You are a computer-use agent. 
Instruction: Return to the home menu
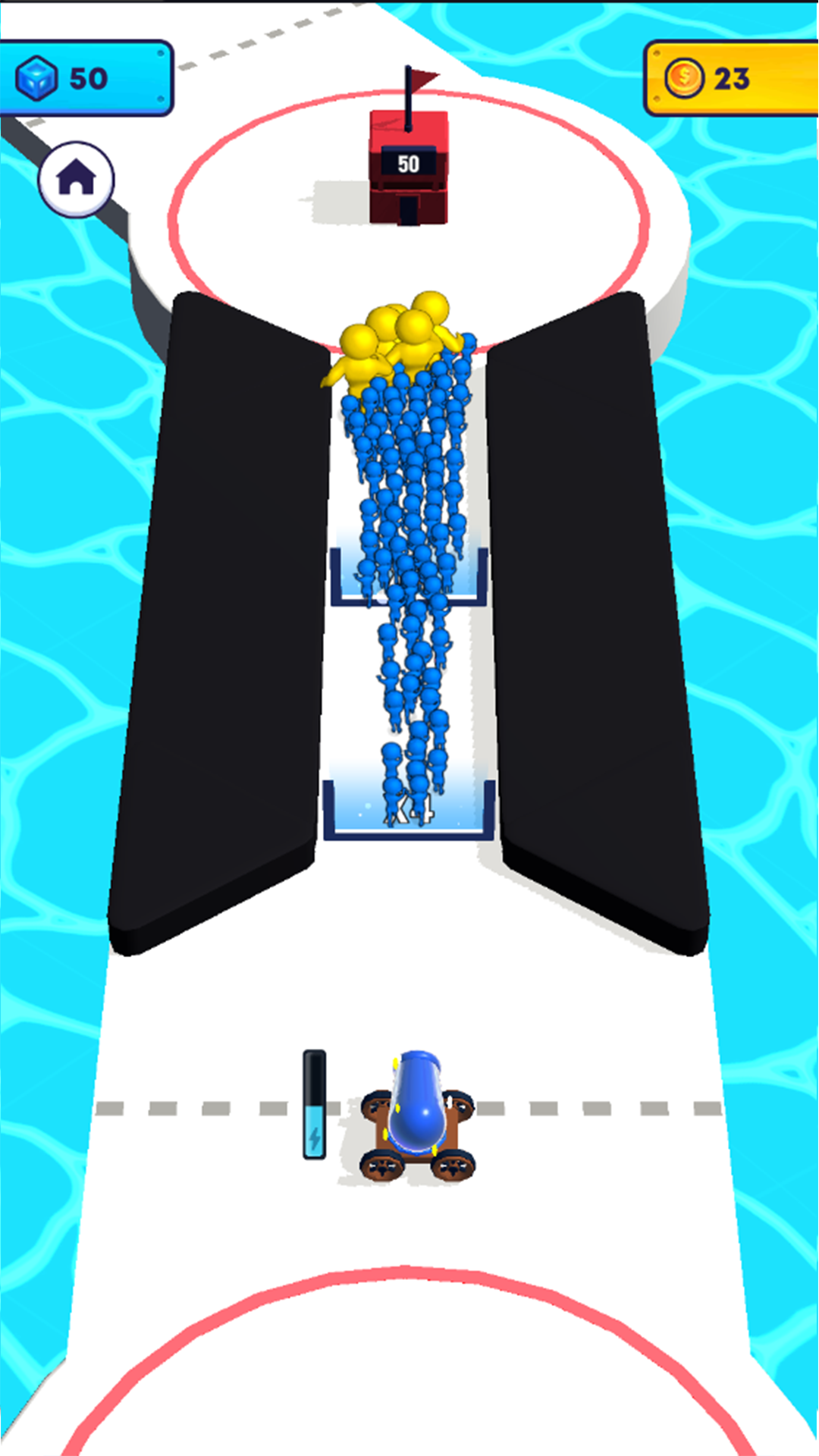coord(76,180)
